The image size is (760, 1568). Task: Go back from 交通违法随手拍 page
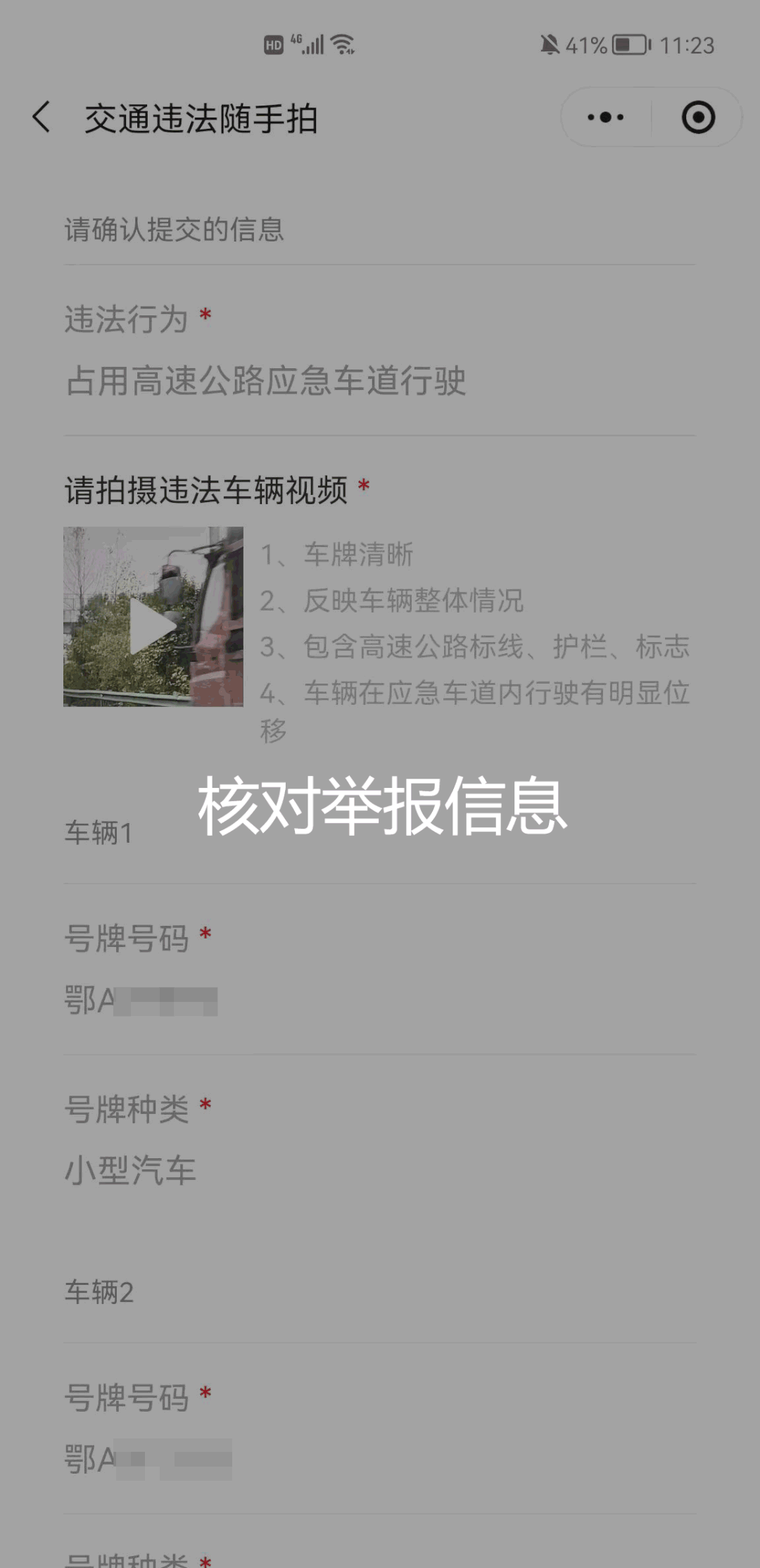pos(42,117)
